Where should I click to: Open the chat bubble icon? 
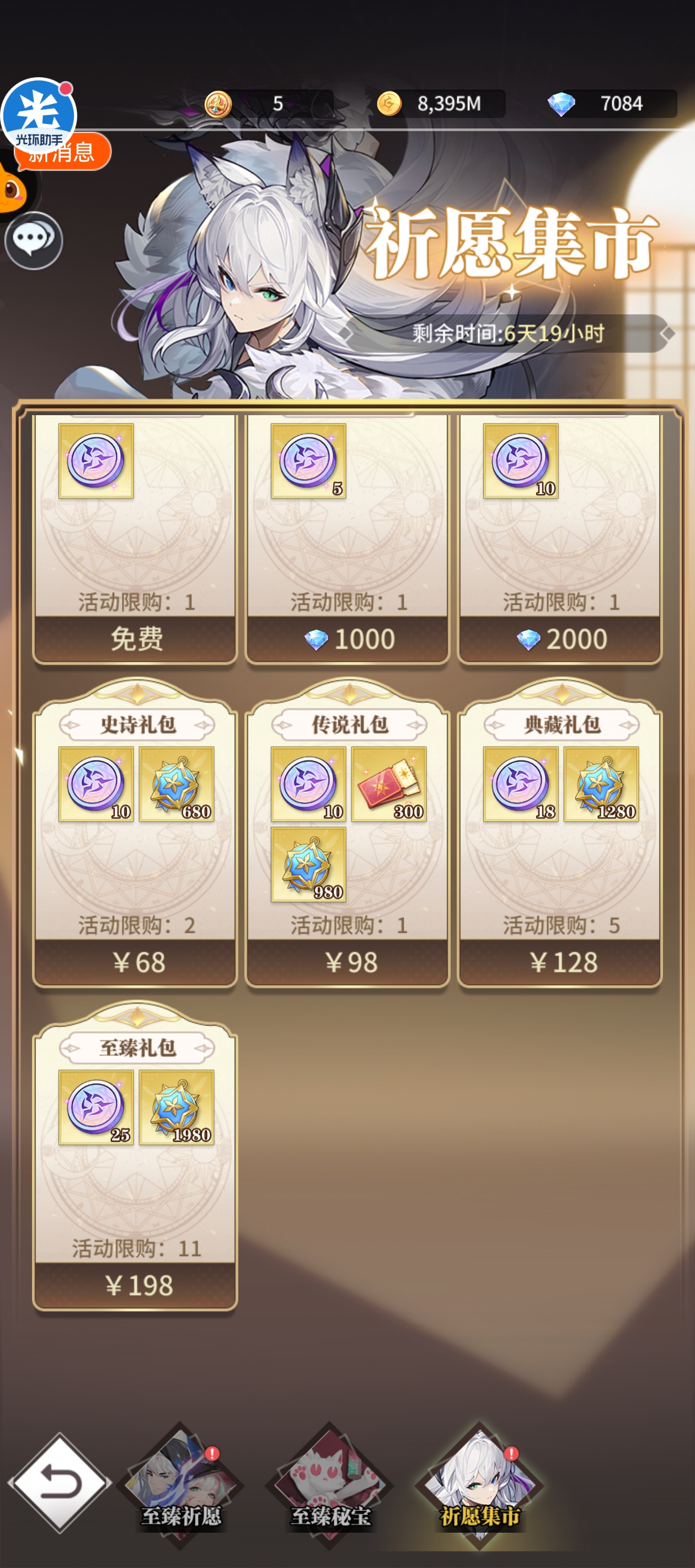(x=34, y=240)
